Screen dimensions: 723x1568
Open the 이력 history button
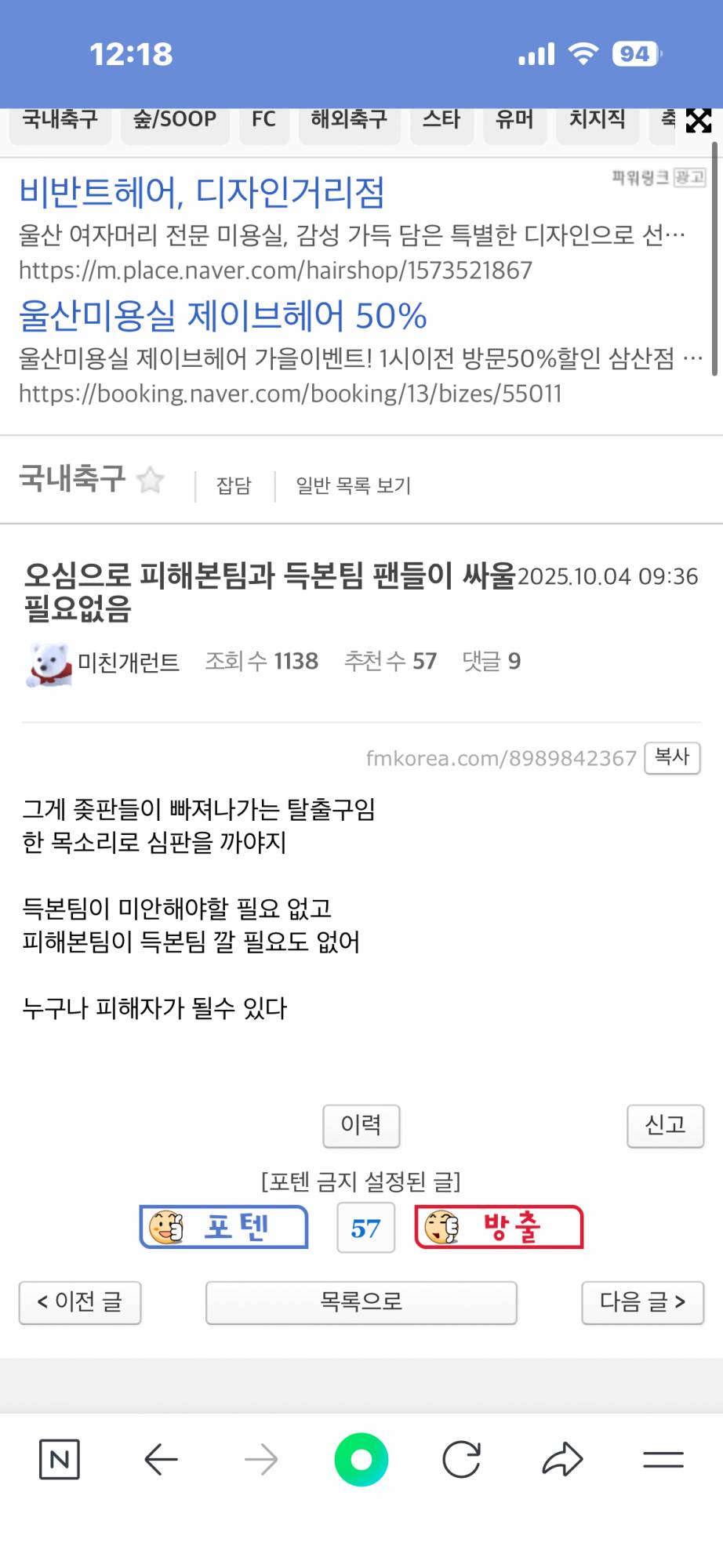[361, 1126]
